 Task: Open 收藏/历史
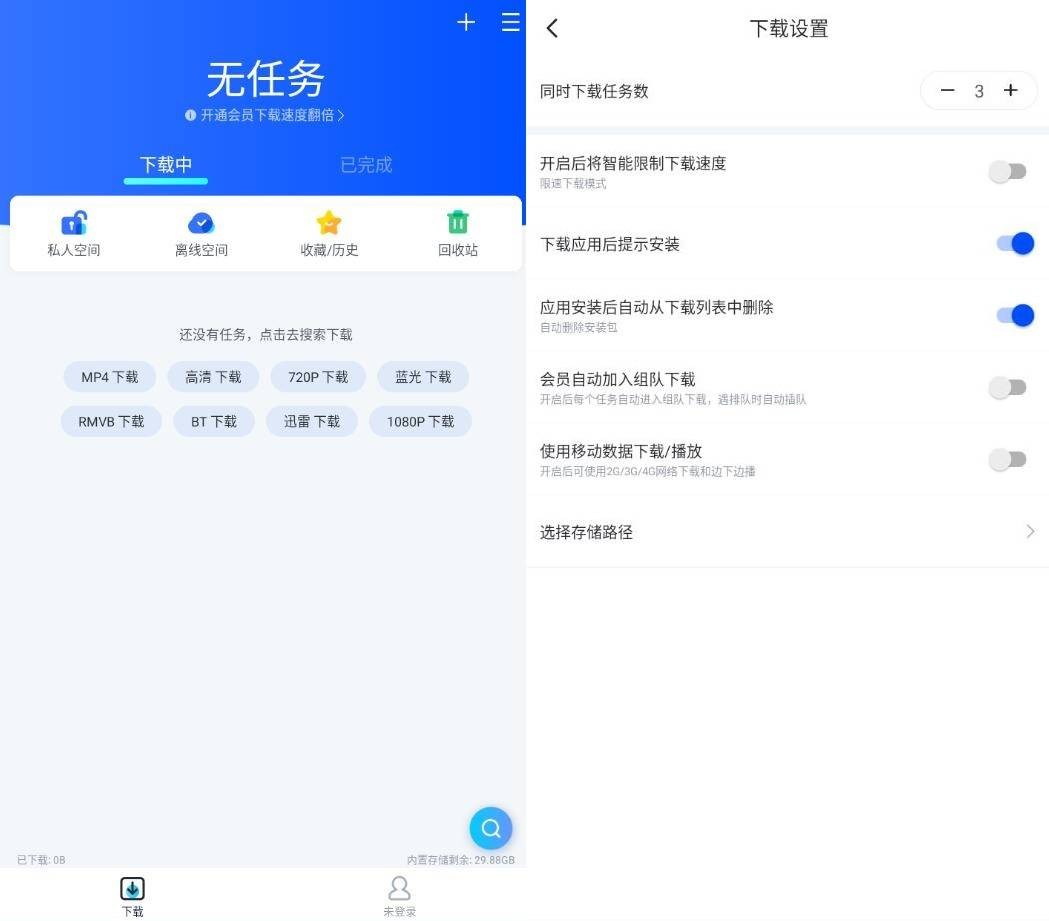[x=329, y=234]
